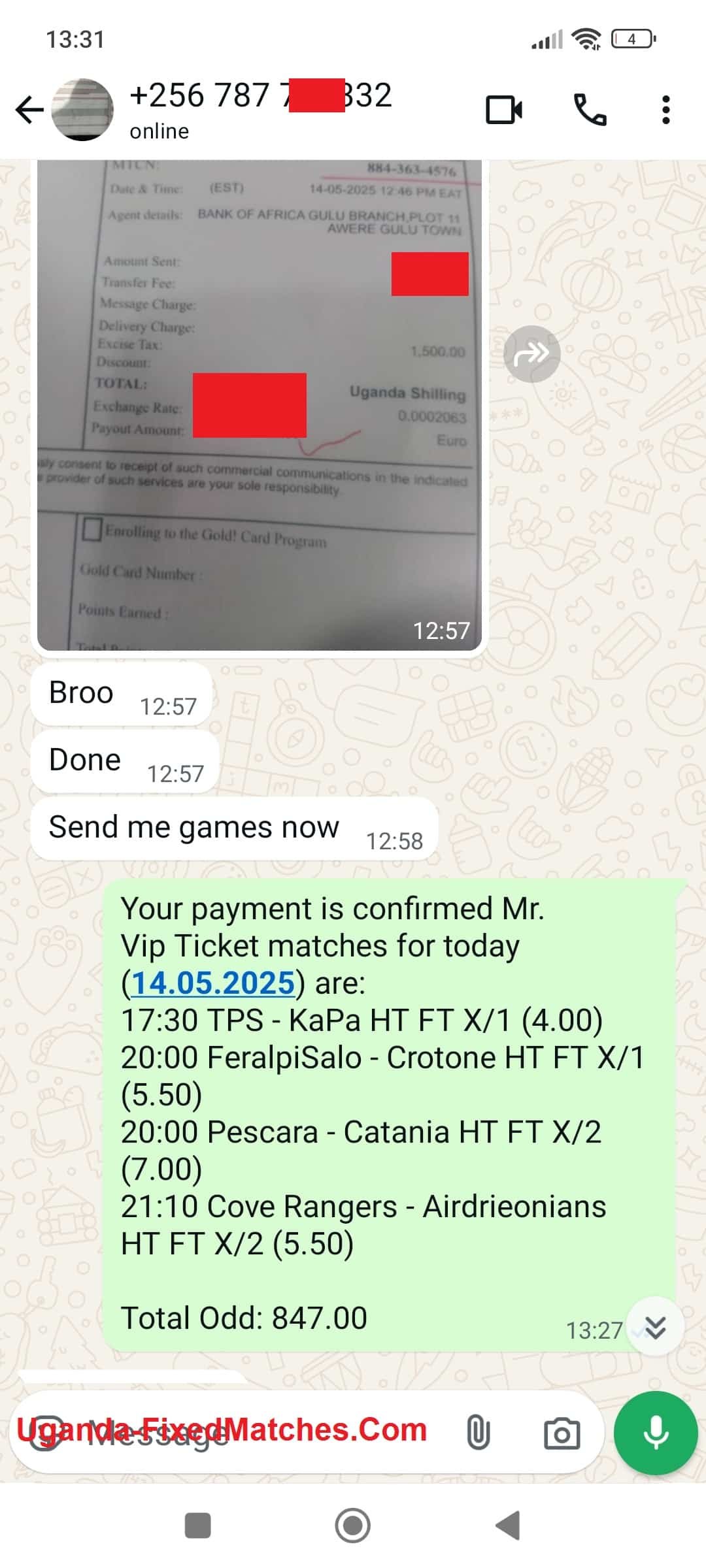
Task: Open the recent apps view
Action: [x=197, y=1526]
